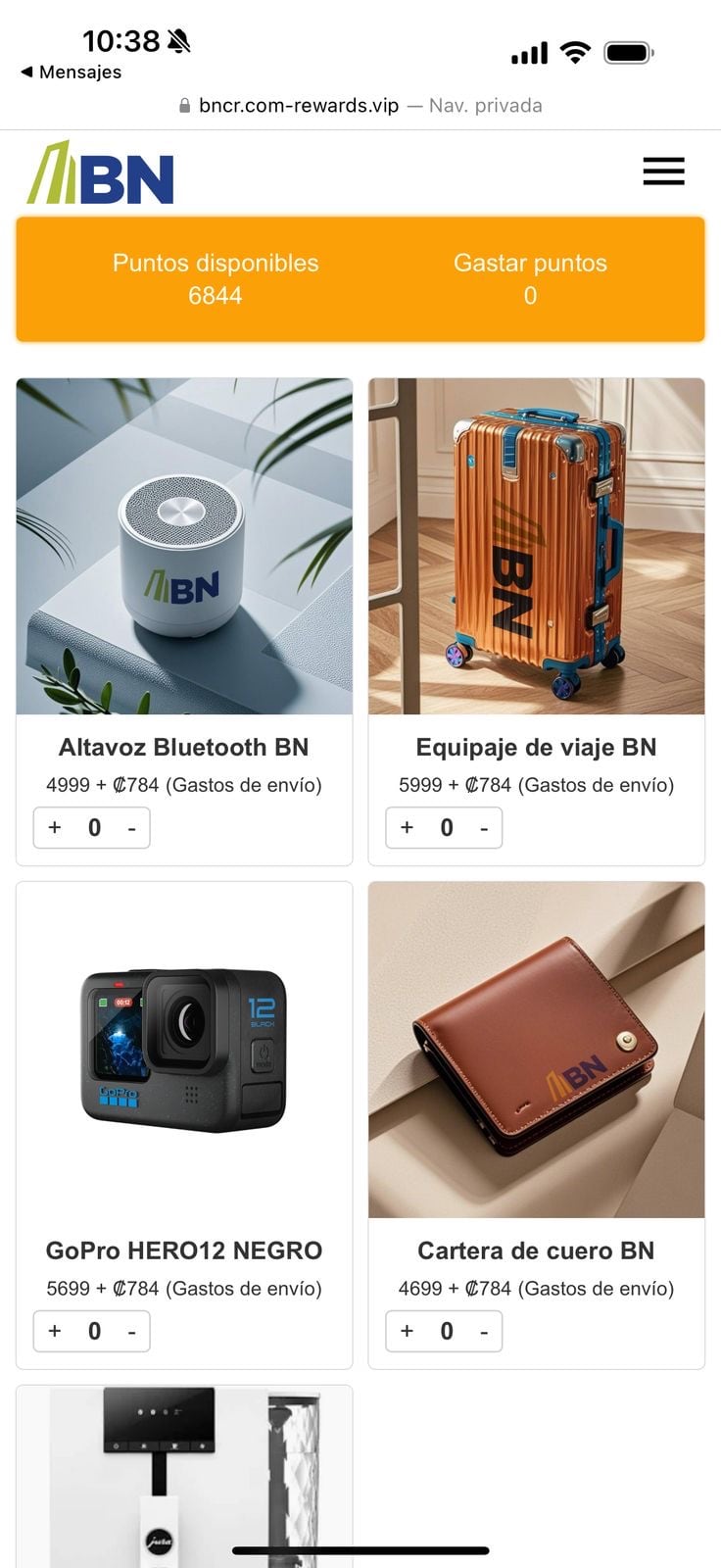Tap the bncr.com-rewards.vip address bar
This screenshot has width=721, height=1568.
click(x=299, y=106)
